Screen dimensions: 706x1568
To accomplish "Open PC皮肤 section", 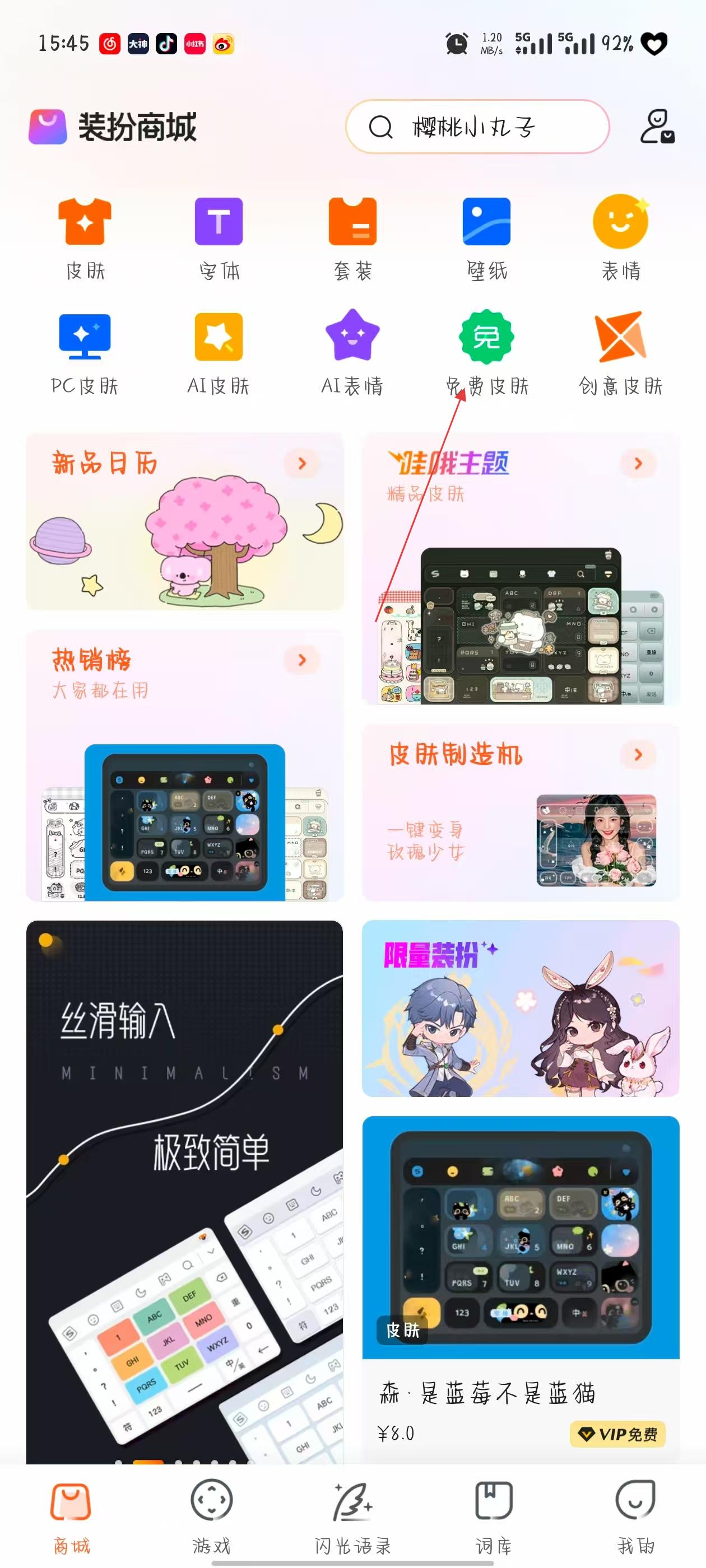I will click(85, 353).
